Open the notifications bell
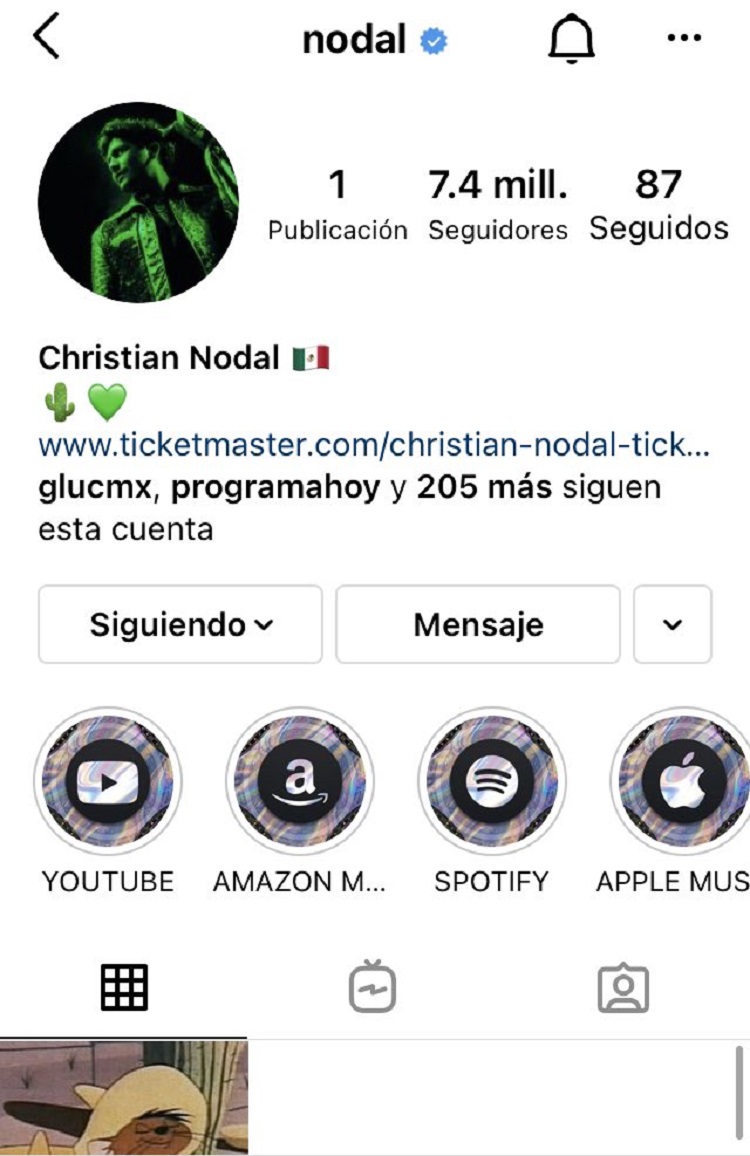 coord(572,40)
